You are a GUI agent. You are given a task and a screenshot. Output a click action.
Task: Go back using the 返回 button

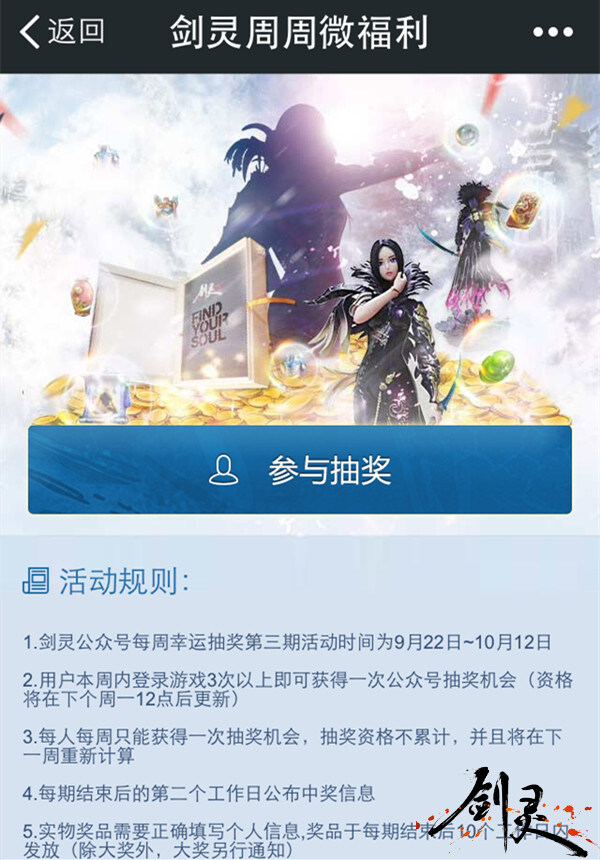pyautogui.click(x=62, y=32)
